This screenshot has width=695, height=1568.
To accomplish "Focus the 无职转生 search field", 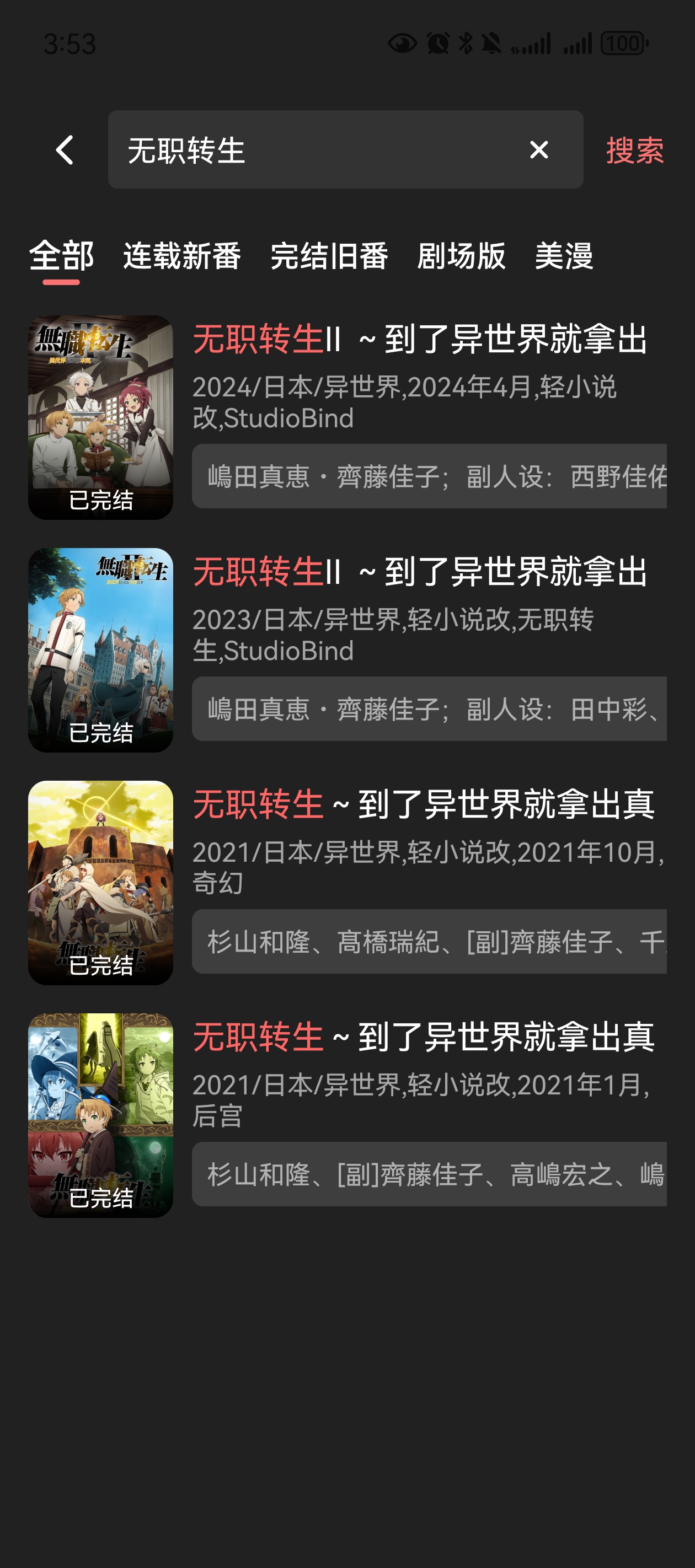I will click(x=317, y=150).
